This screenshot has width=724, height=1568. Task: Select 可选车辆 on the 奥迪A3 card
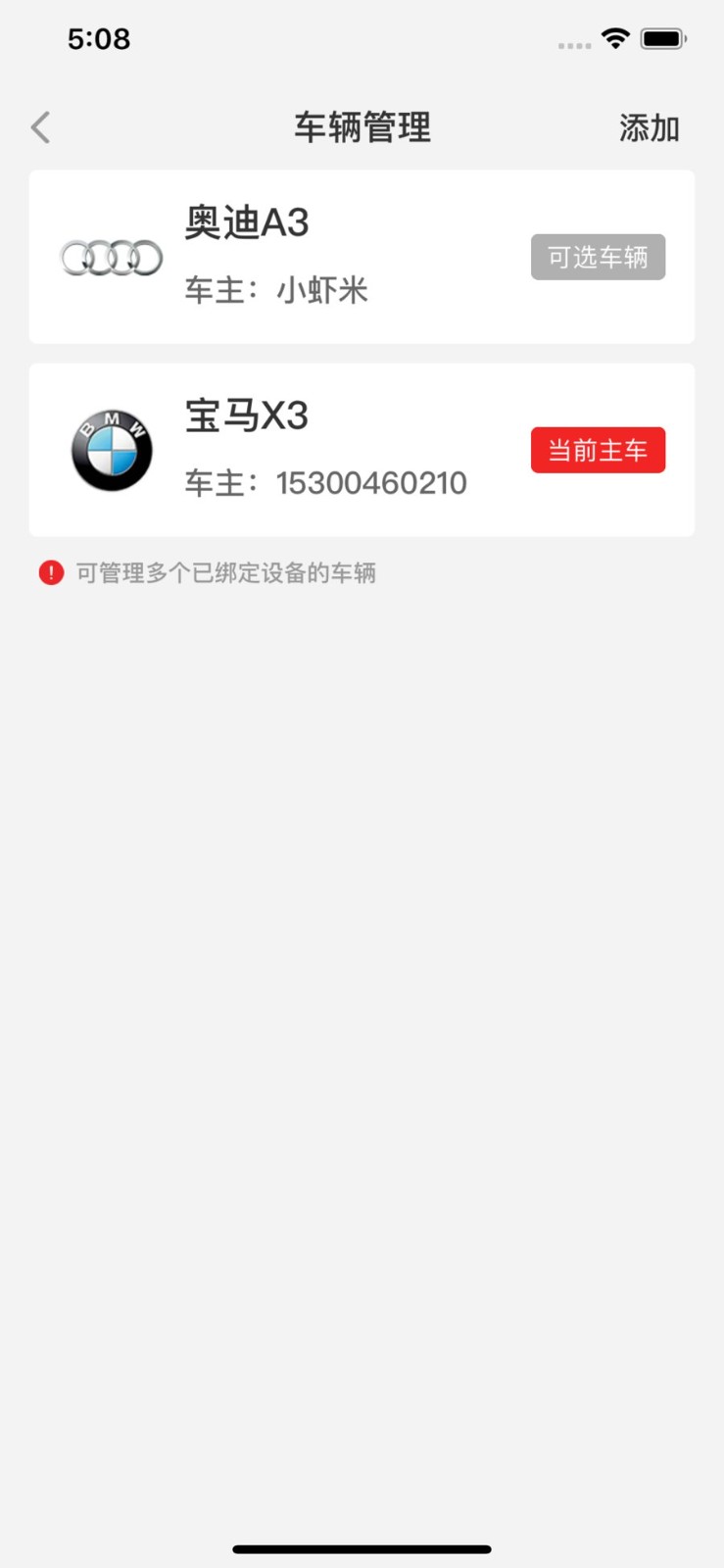click(598, 257)
